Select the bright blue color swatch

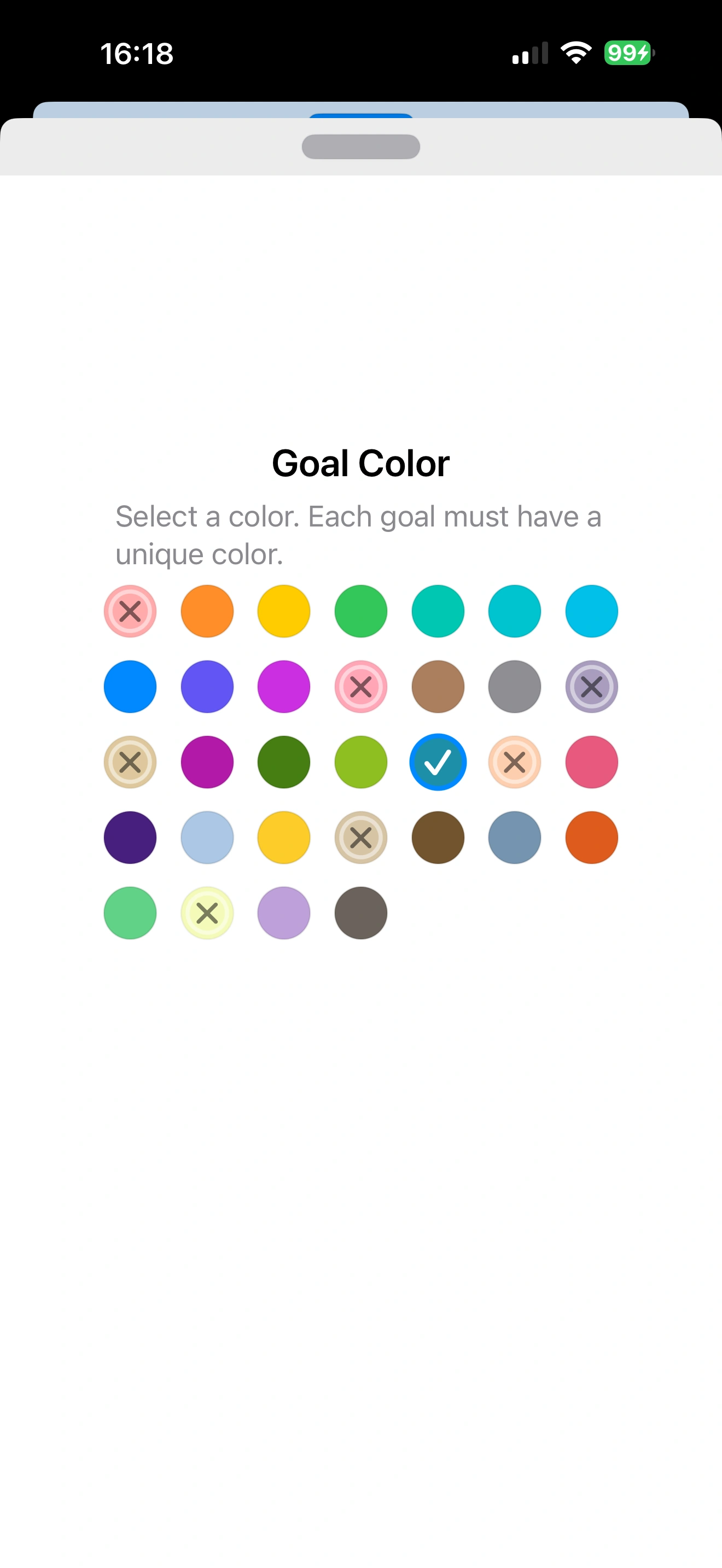pos(130,687)
